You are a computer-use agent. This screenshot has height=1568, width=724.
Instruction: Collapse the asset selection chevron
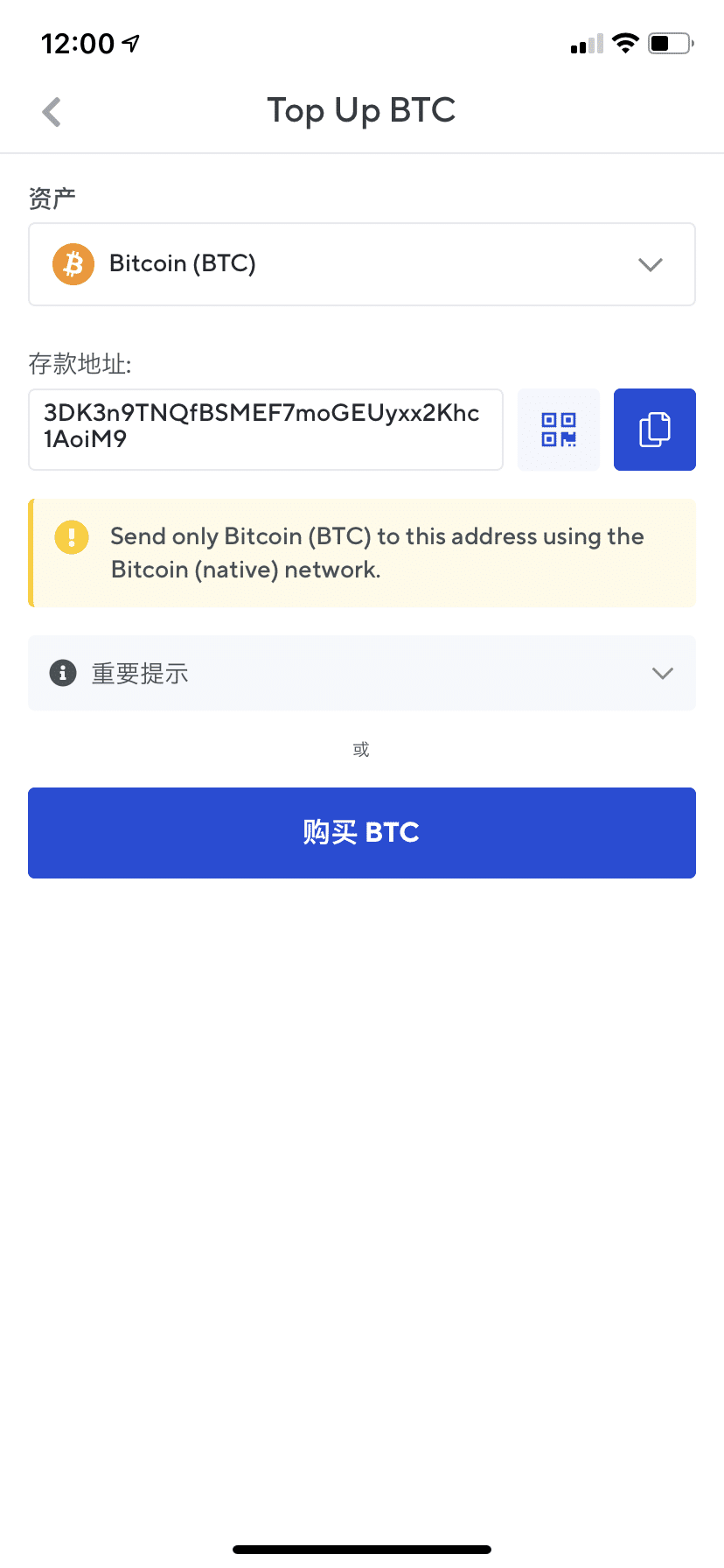coord(650,264)
